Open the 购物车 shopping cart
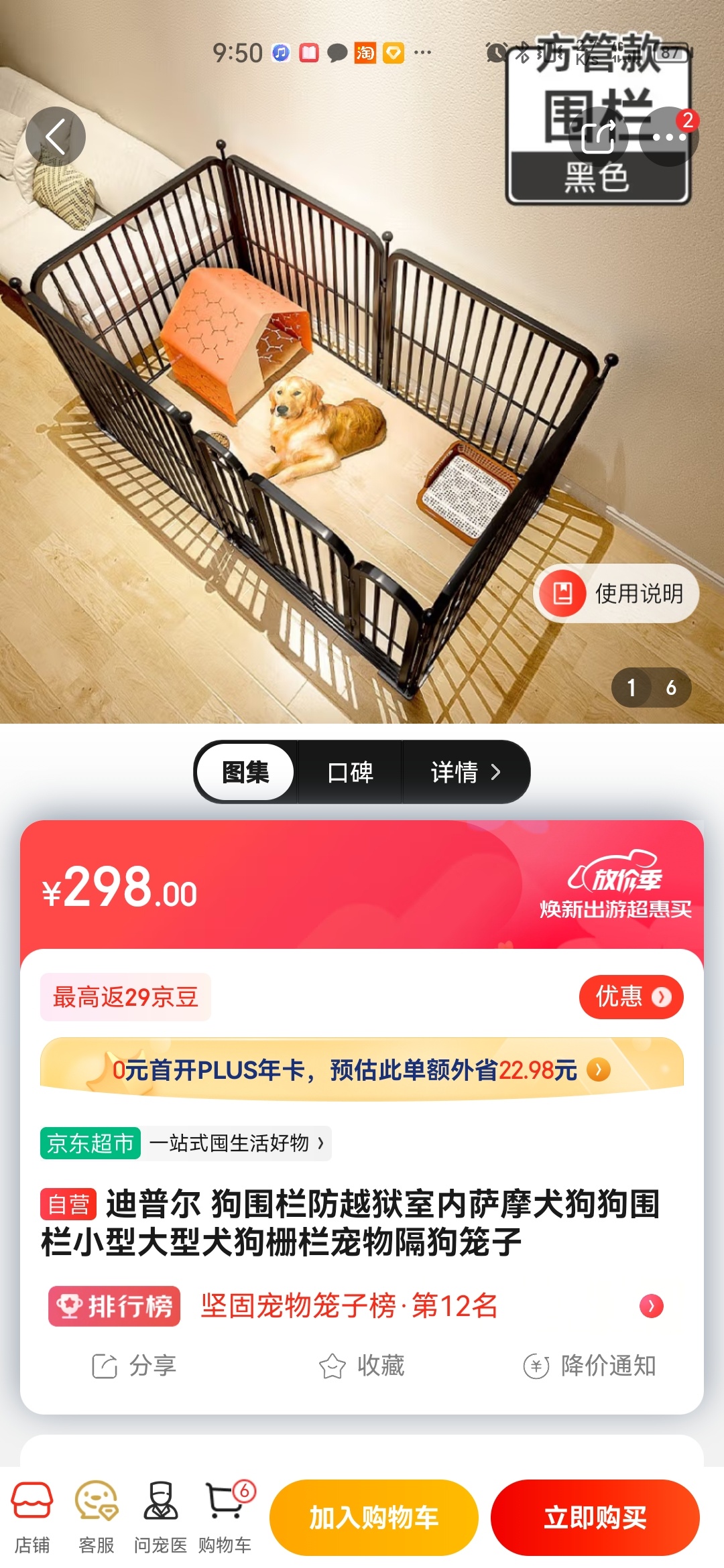The width and height of the screenshot is (724, 1568). (225, 1516)
